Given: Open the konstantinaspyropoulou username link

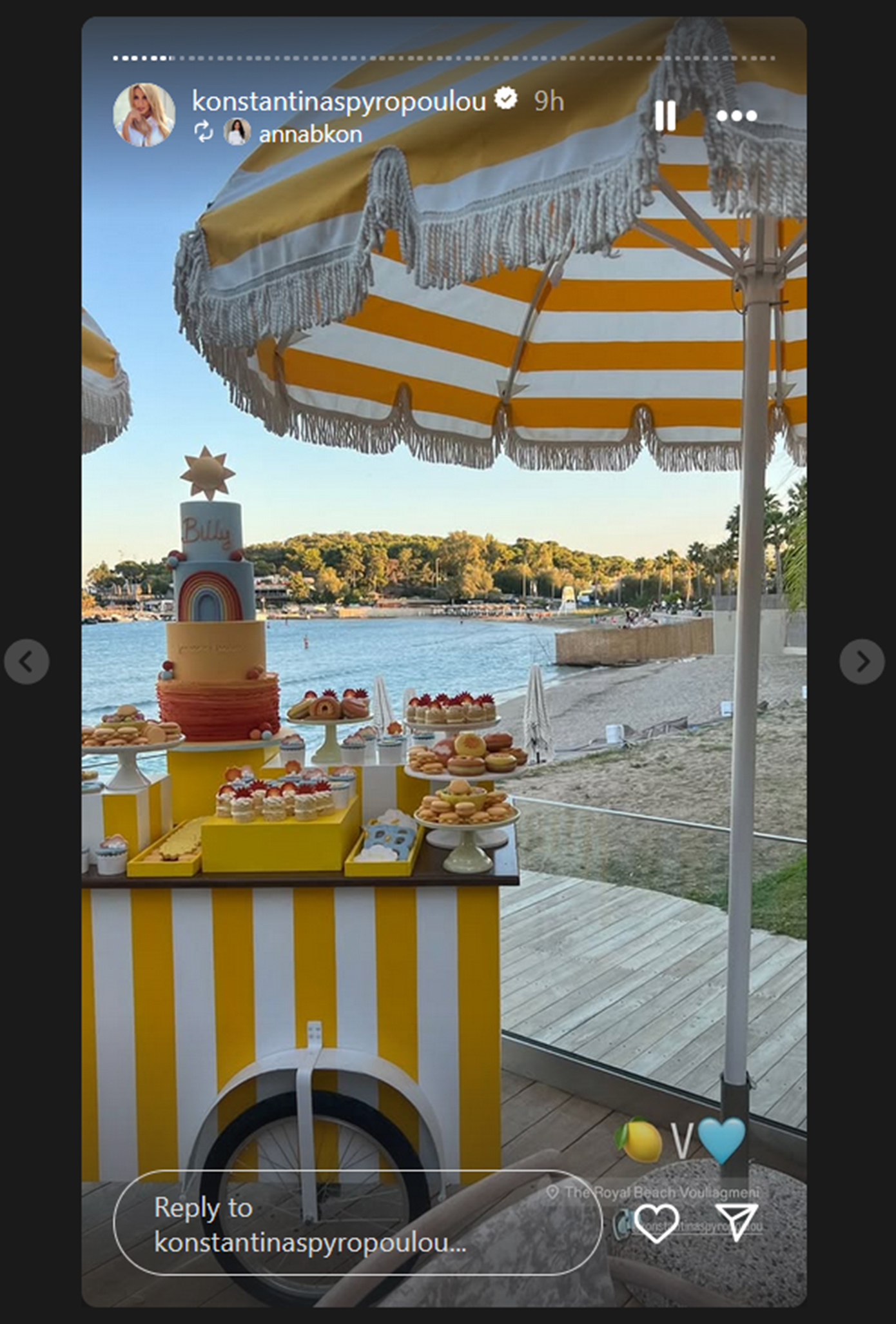Looking at the screenshot, I should click(x=339, y=101).
